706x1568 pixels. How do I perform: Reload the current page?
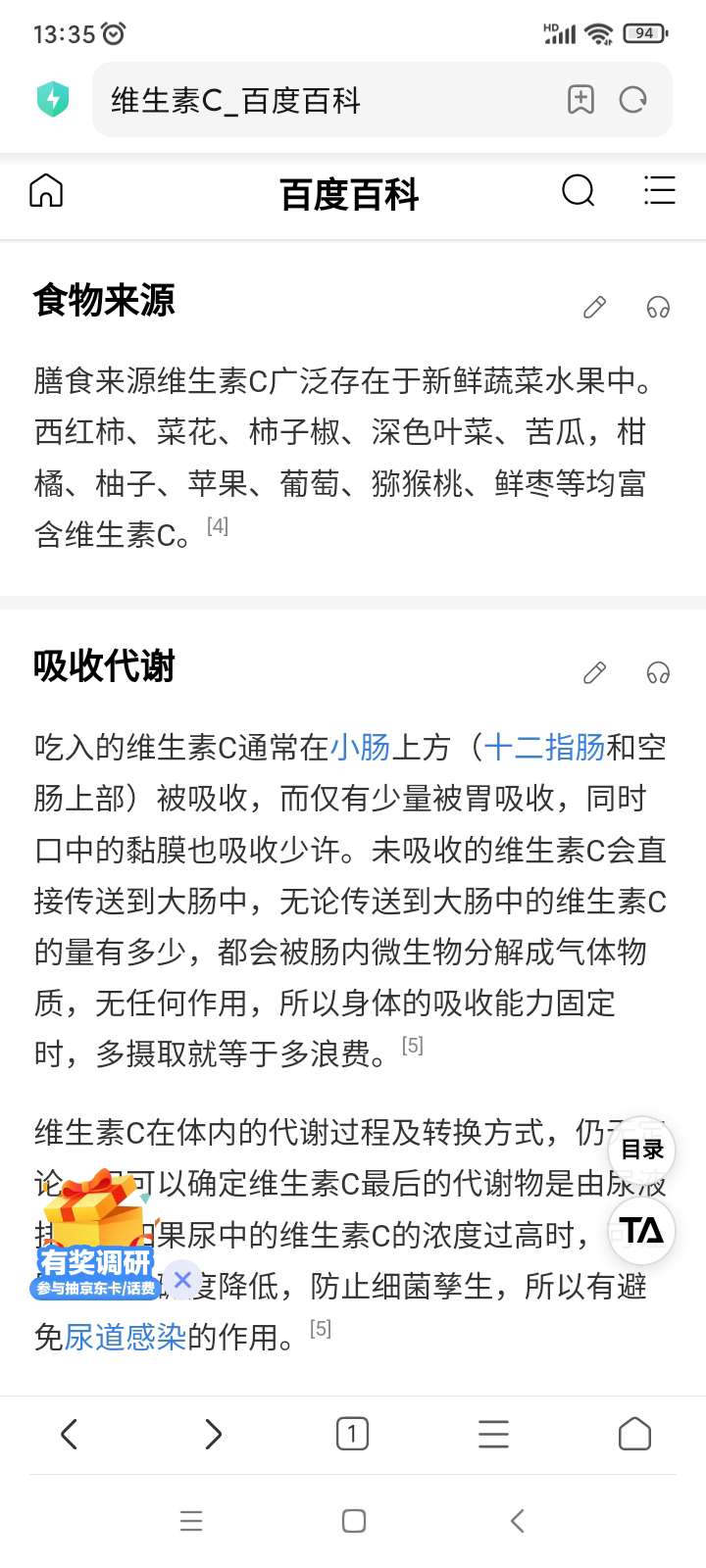coord(633,100)
